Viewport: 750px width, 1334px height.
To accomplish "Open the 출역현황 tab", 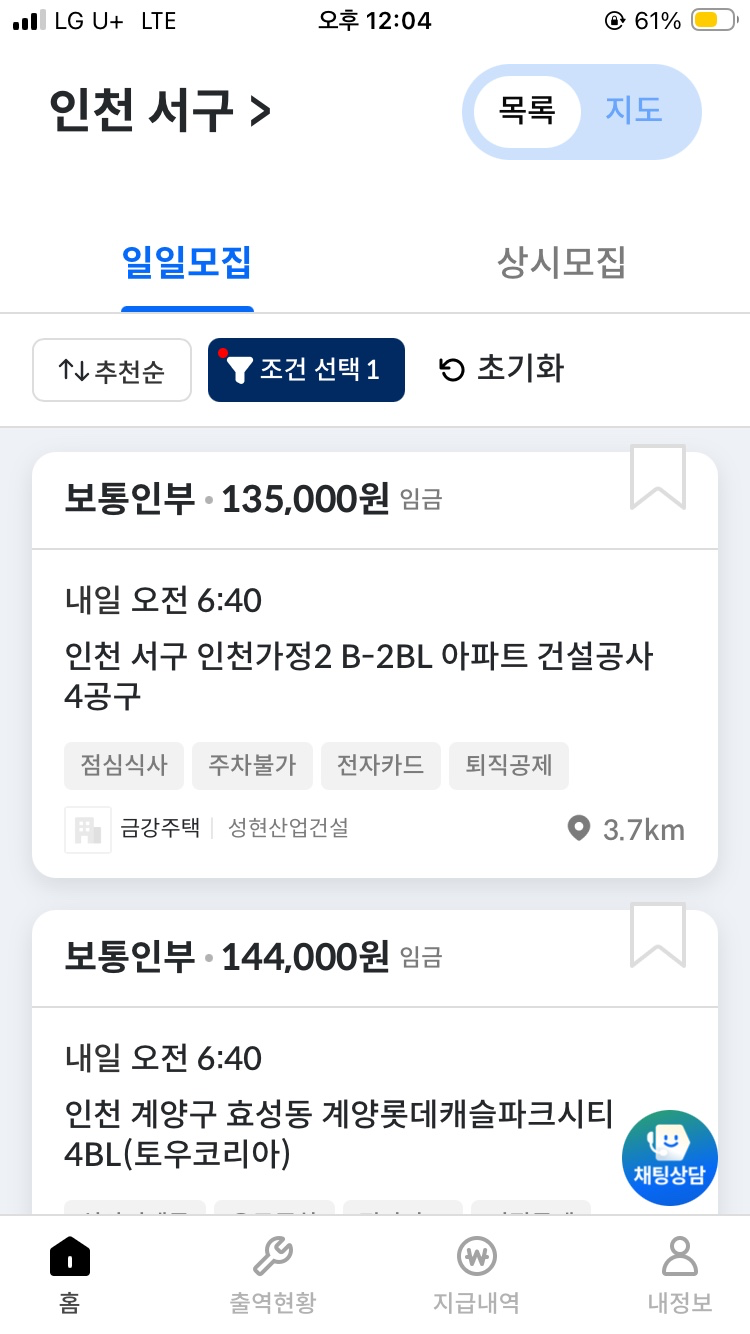I will 272,1274.
